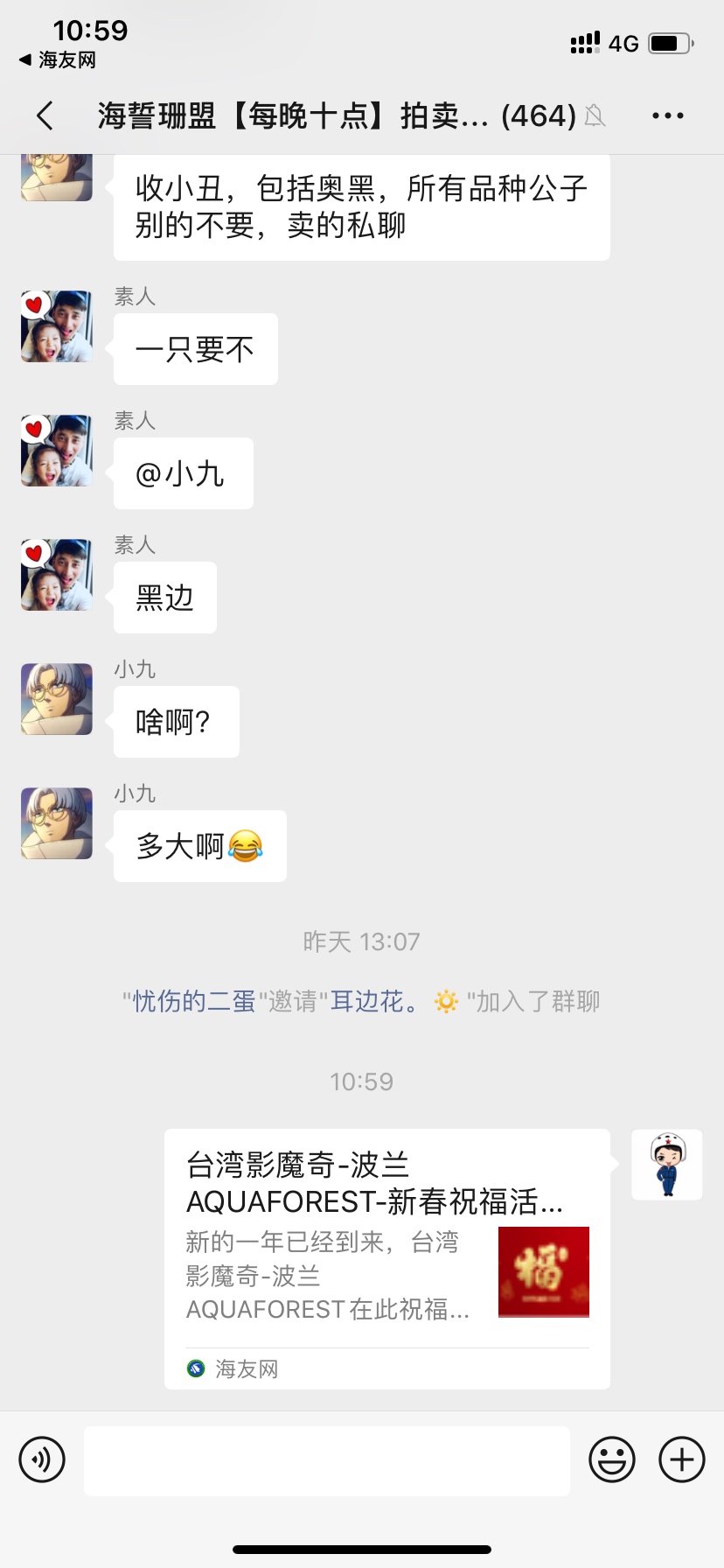Image resolution: width=724 pixels, height=1568 pixels.
Task: Tap 小九's avatar beside the 啥啊? message
Action: coord(57,699)
